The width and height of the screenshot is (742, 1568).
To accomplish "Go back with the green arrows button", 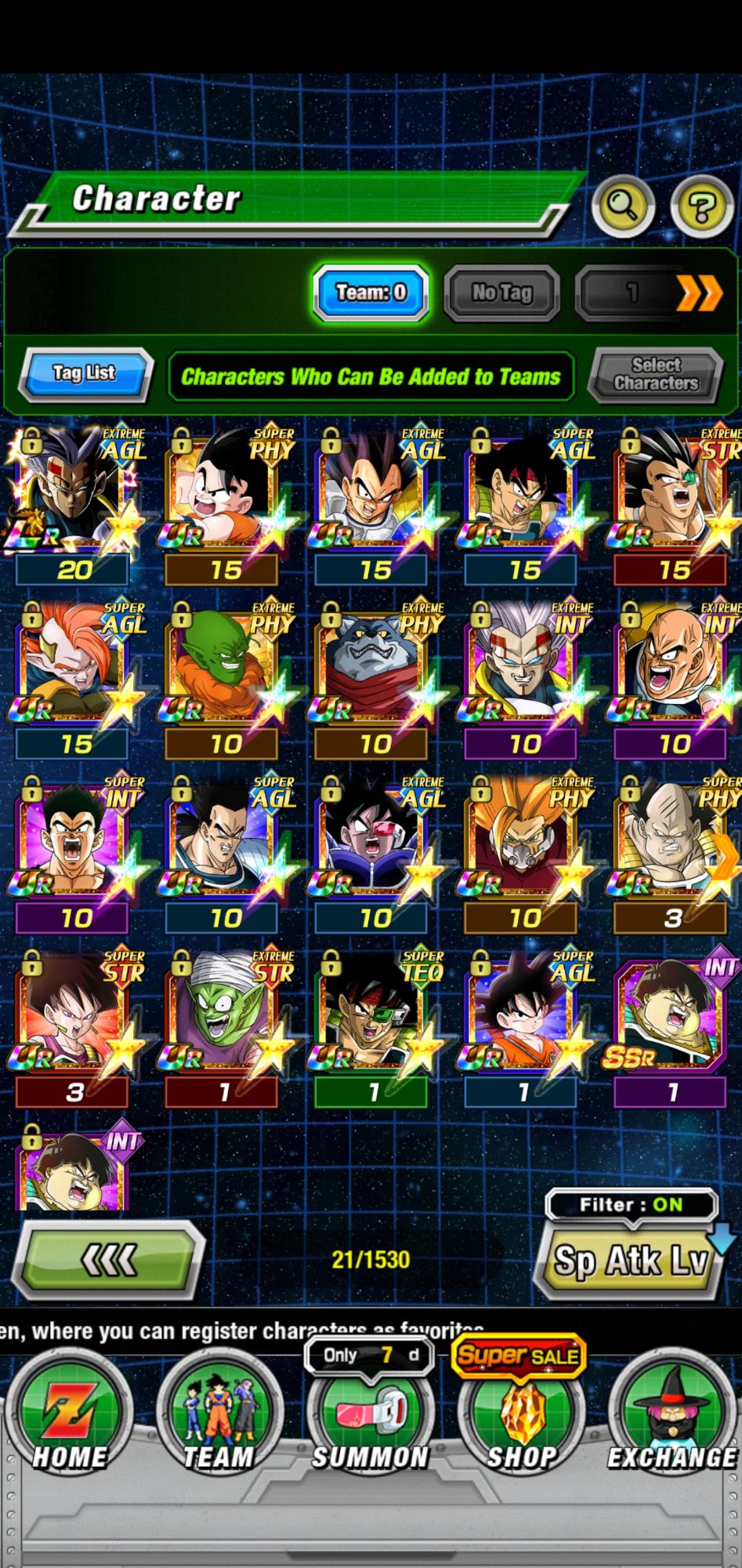I will pos(109,1260).
